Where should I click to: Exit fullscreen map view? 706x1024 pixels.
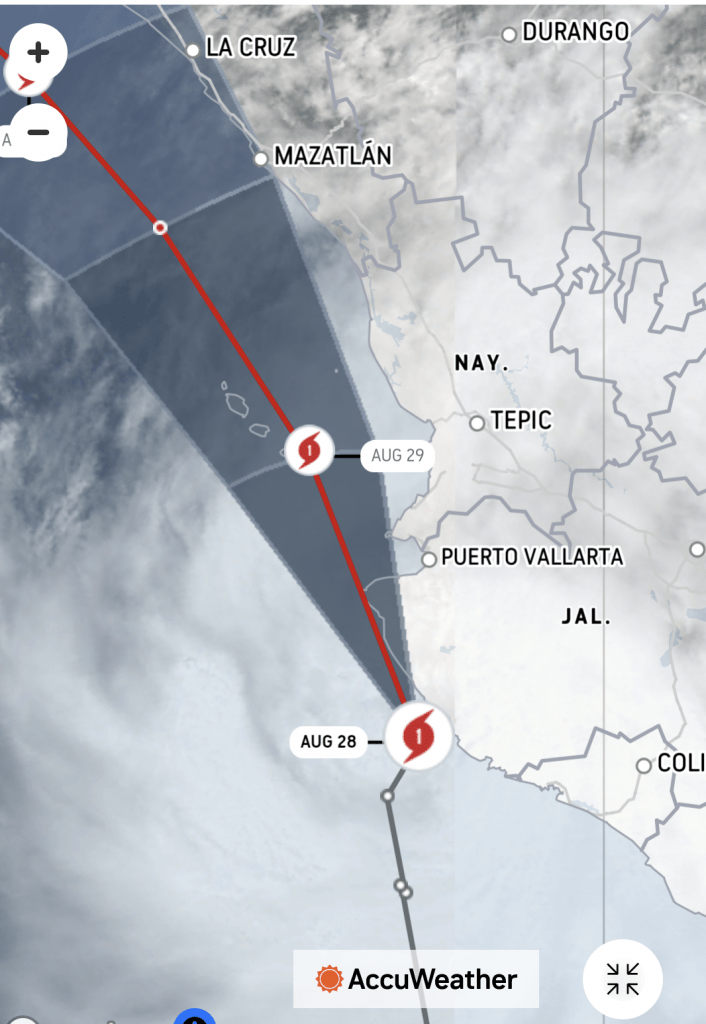tap(622, 979)
